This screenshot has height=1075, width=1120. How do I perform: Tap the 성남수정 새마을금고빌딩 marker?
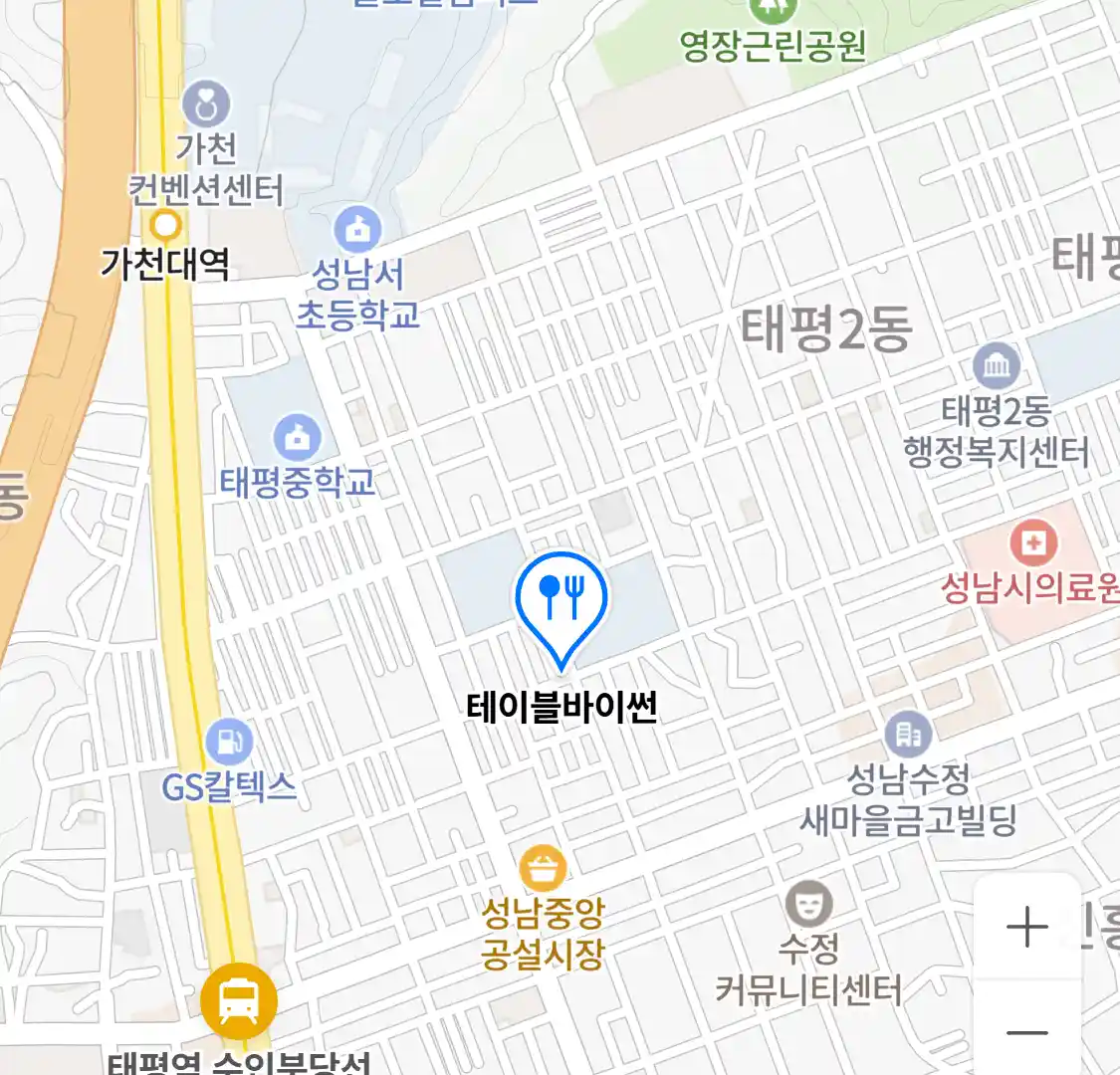(x=908, y=735)
